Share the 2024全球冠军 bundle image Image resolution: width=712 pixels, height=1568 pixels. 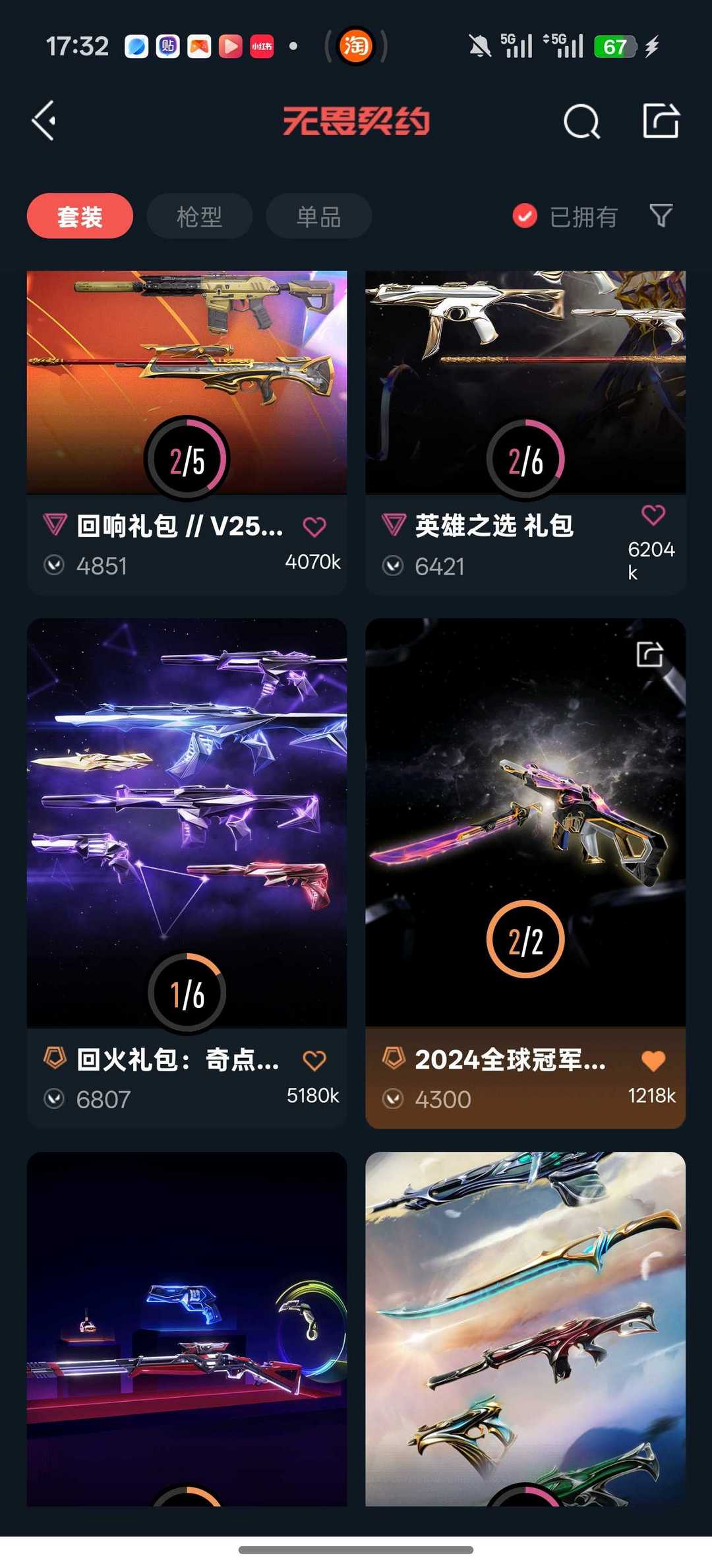[x=649, y=654]
